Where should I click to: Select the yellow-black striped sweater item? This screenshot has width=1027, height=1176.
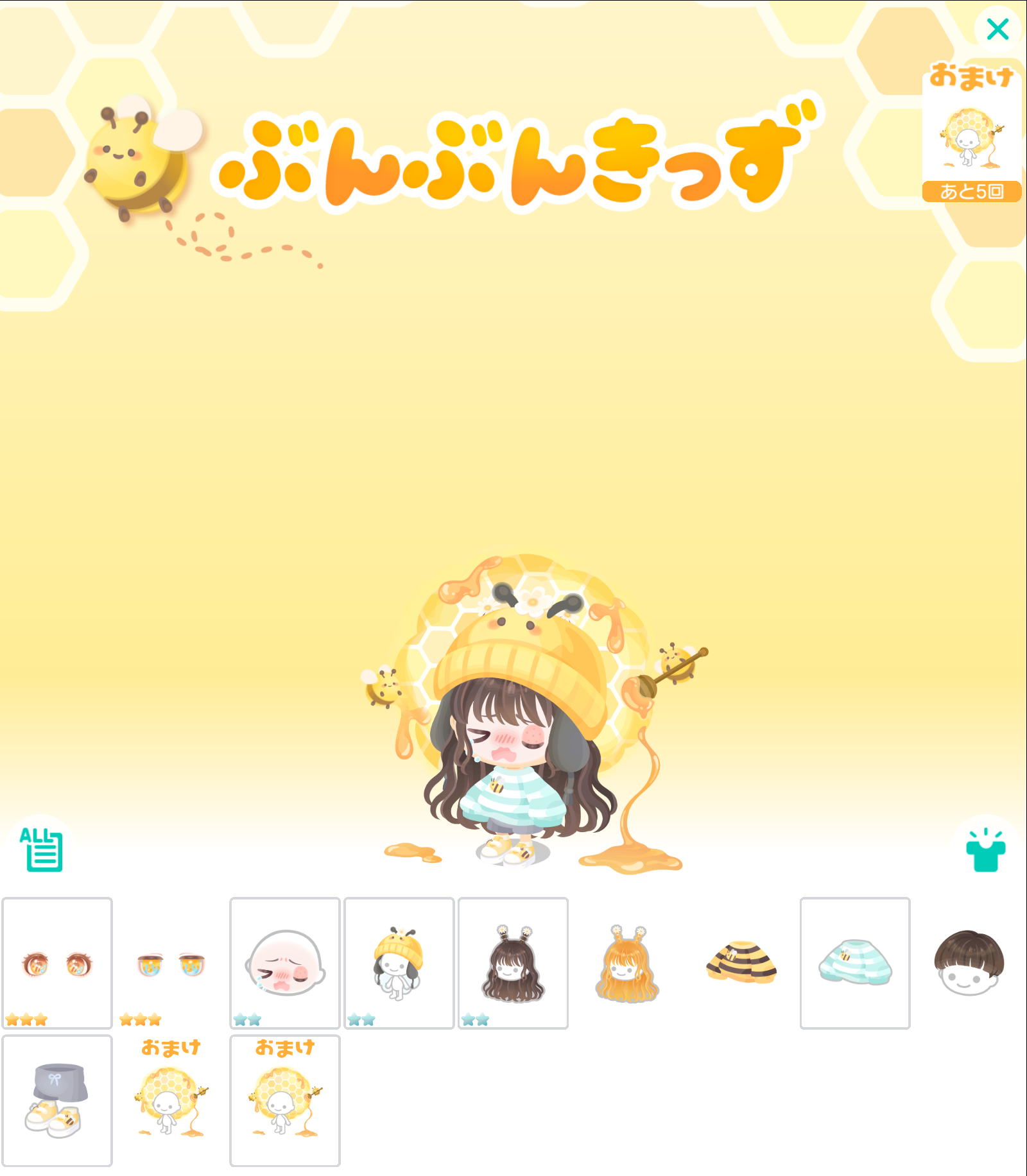[741, 963]
